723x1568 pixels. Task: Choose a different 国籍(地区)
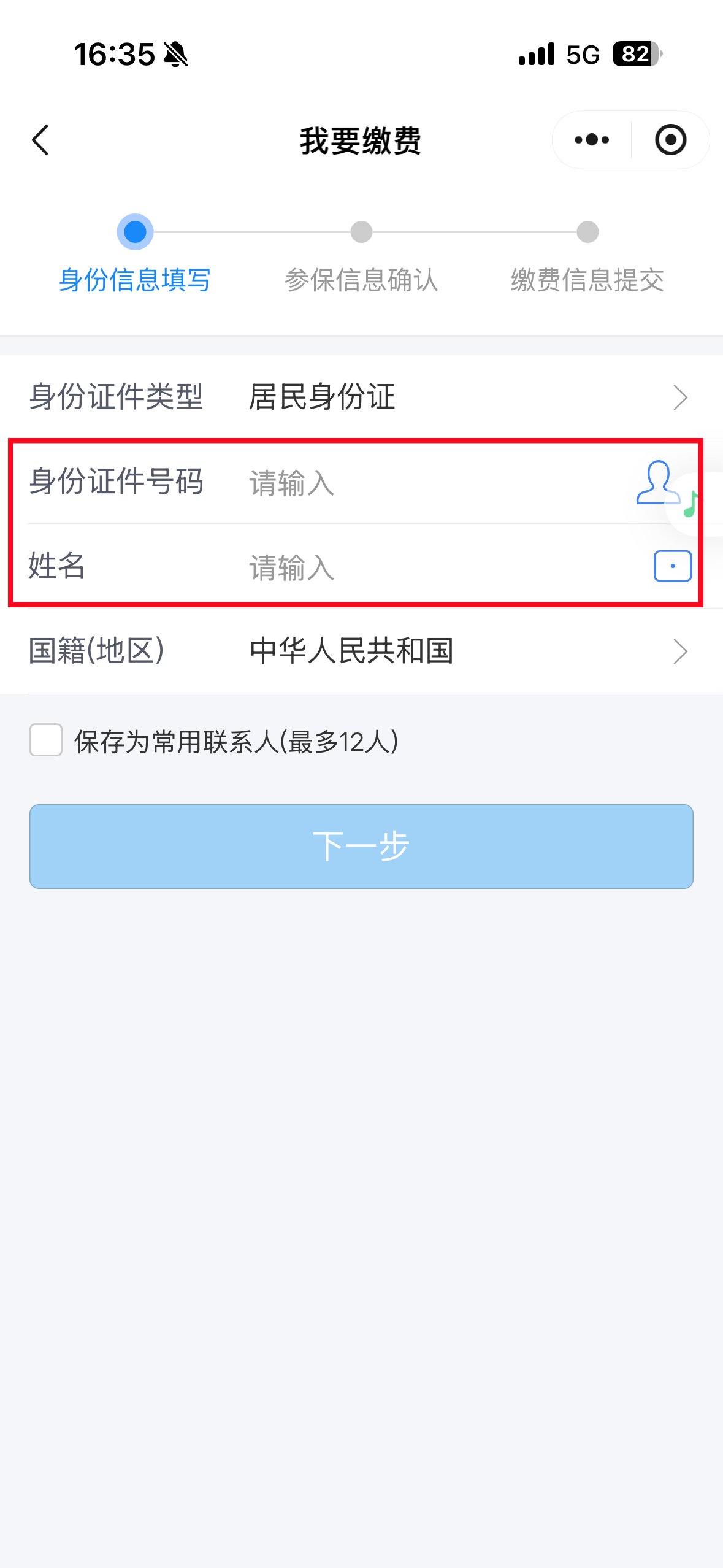pyautogui.click(x=466, y=651)
